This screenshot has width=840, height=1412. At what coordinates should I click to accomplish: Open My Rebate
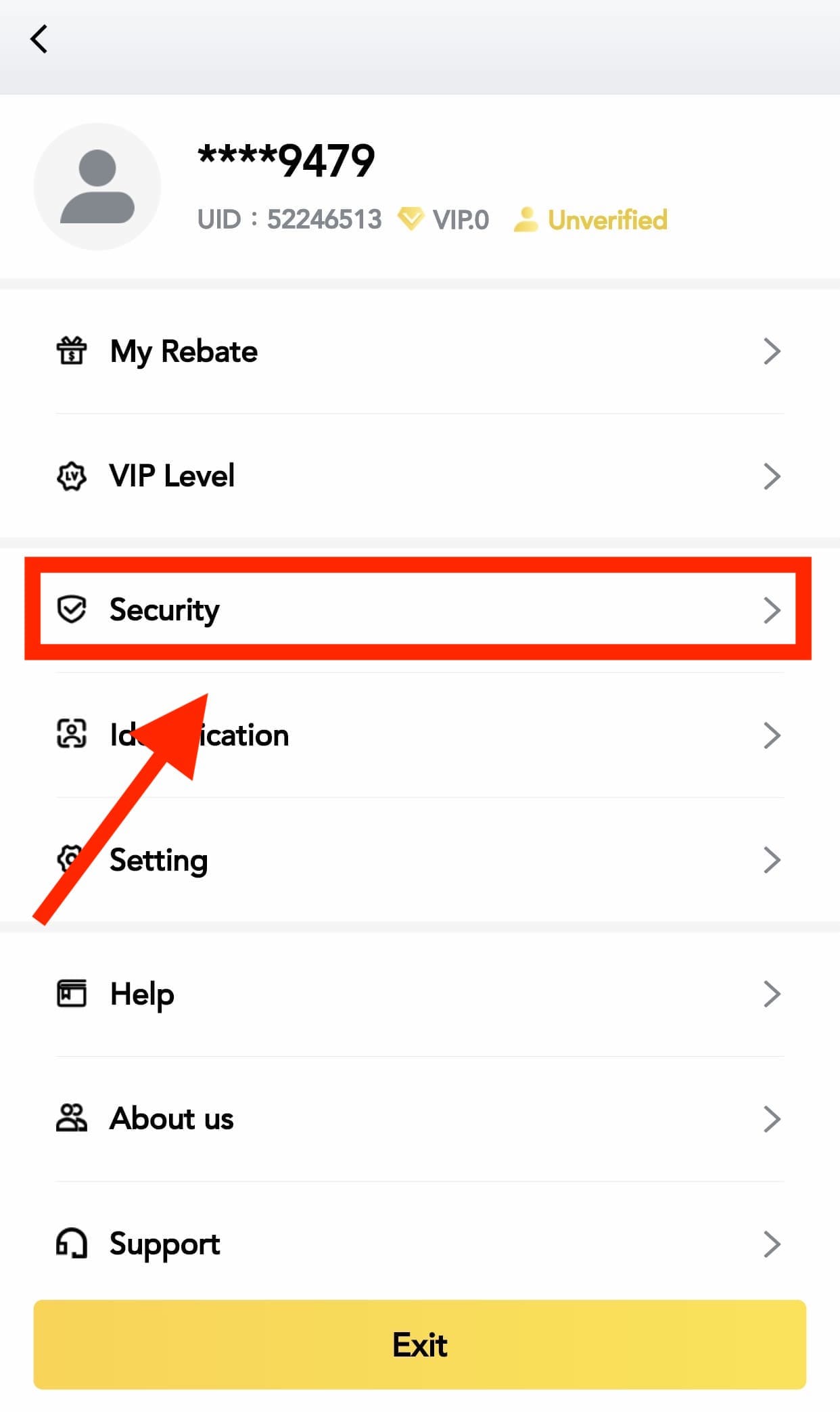pyautogui.click(x=420, y=351)
